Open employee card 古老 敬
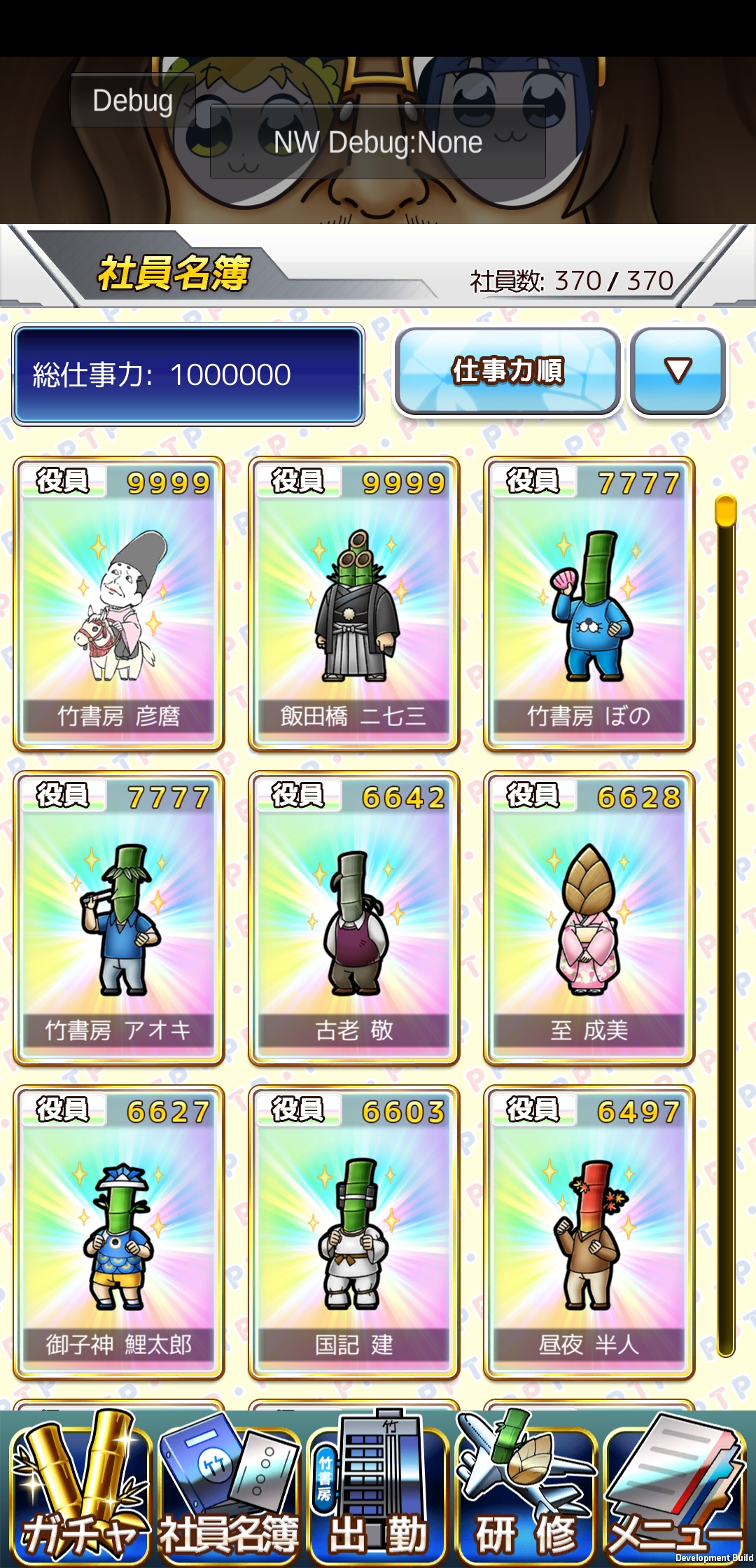Image resolution: width=756 pixels, height=1568 pixels. pyautogui.click(x=354, y=918)
